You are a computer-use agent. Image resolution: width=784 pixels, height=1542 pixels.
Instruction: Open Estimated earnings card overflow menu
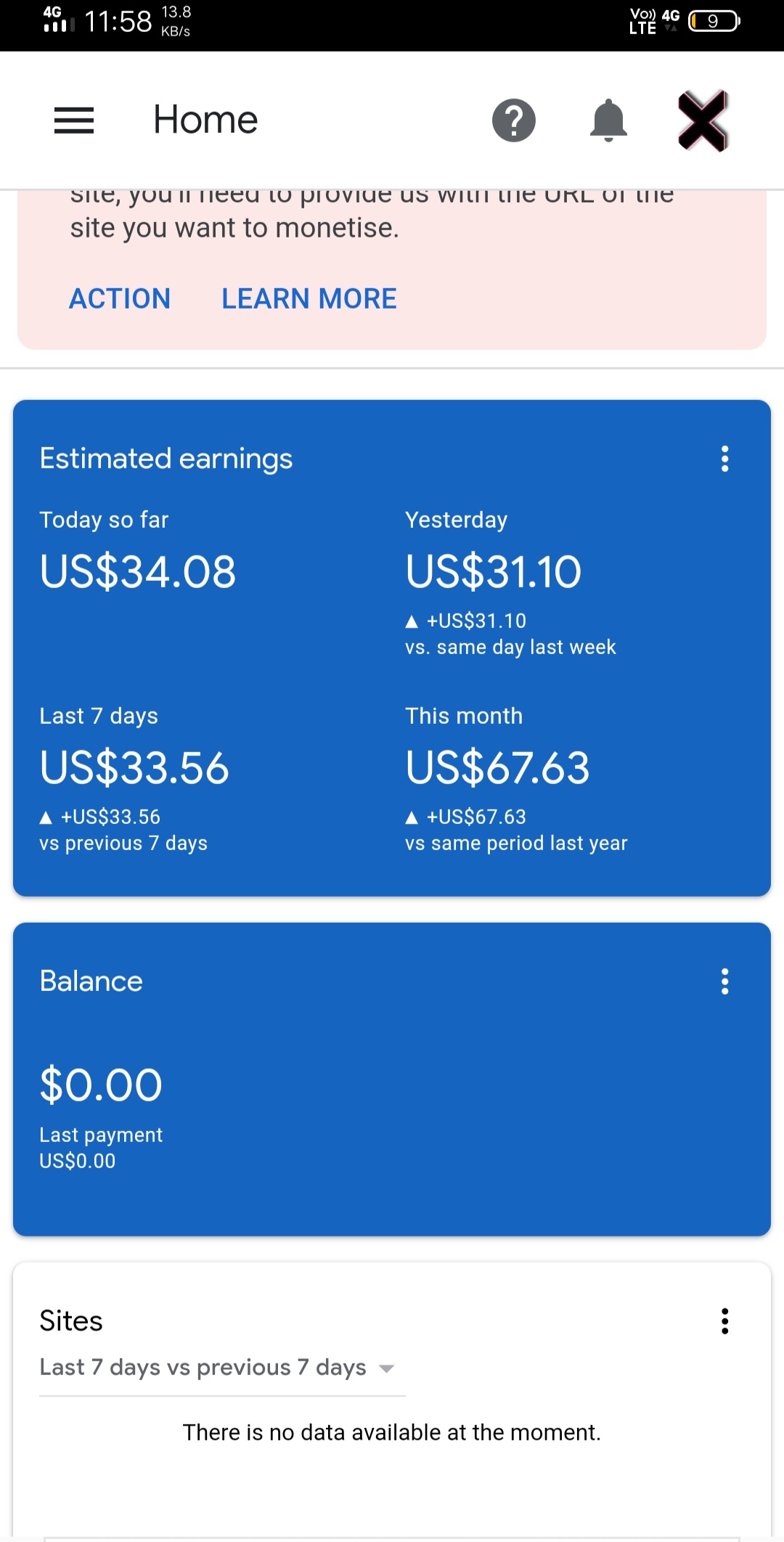pyautogui.click(x=724, y=459)
